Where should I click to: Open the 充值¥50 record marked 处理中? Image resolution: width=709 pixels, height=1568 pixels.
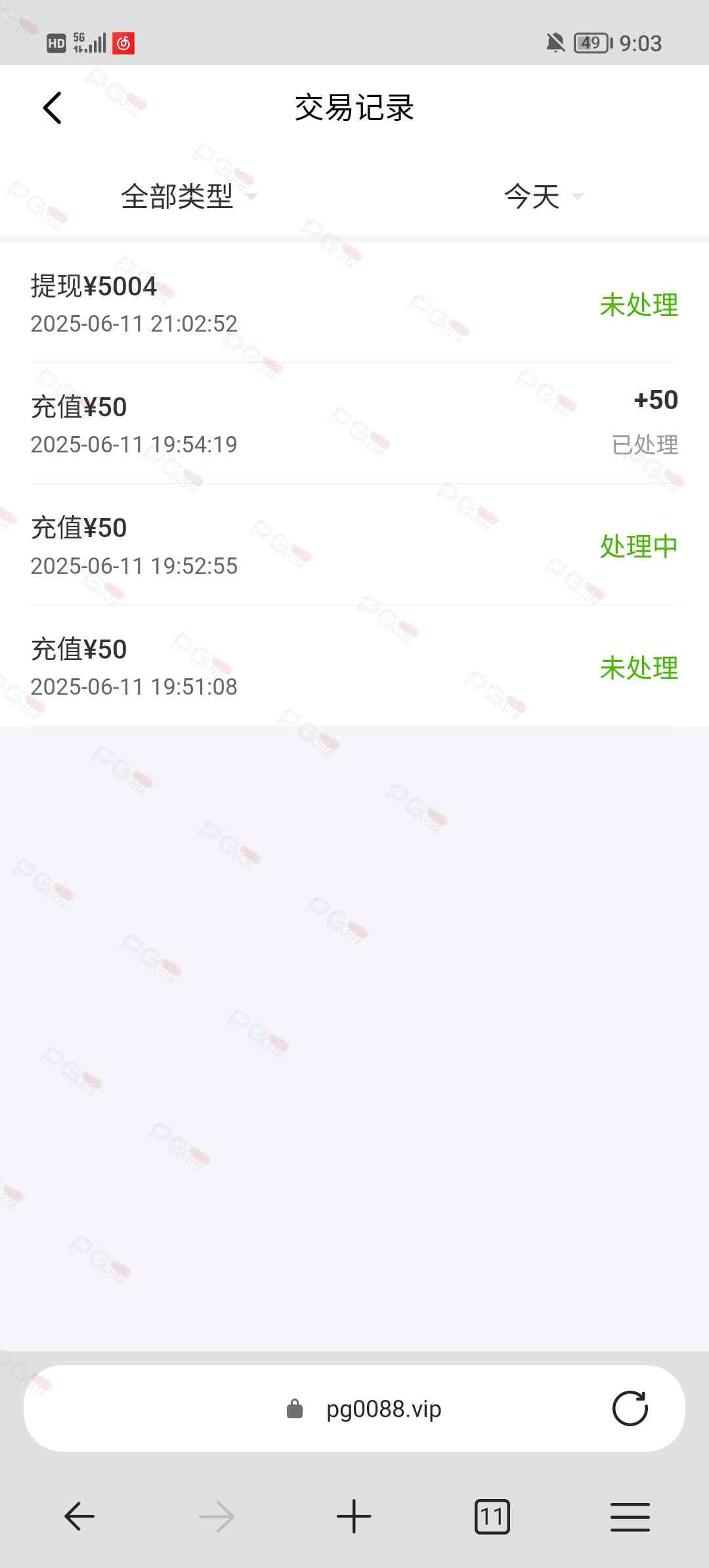tap(354, 546)
